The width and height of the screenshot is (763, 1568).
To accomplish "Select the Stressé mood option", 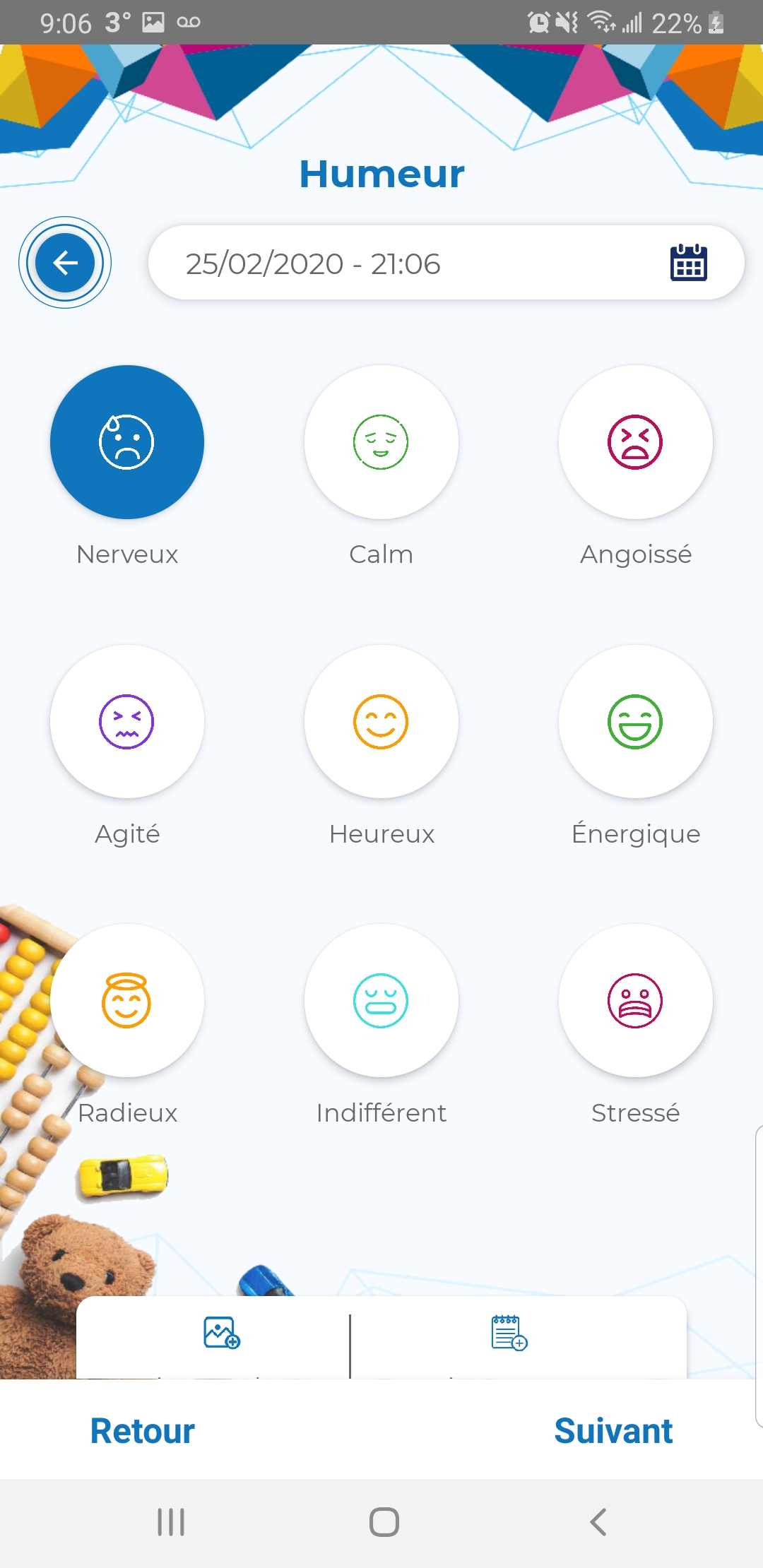I will pyautogui.click(x=635, y=1001).
